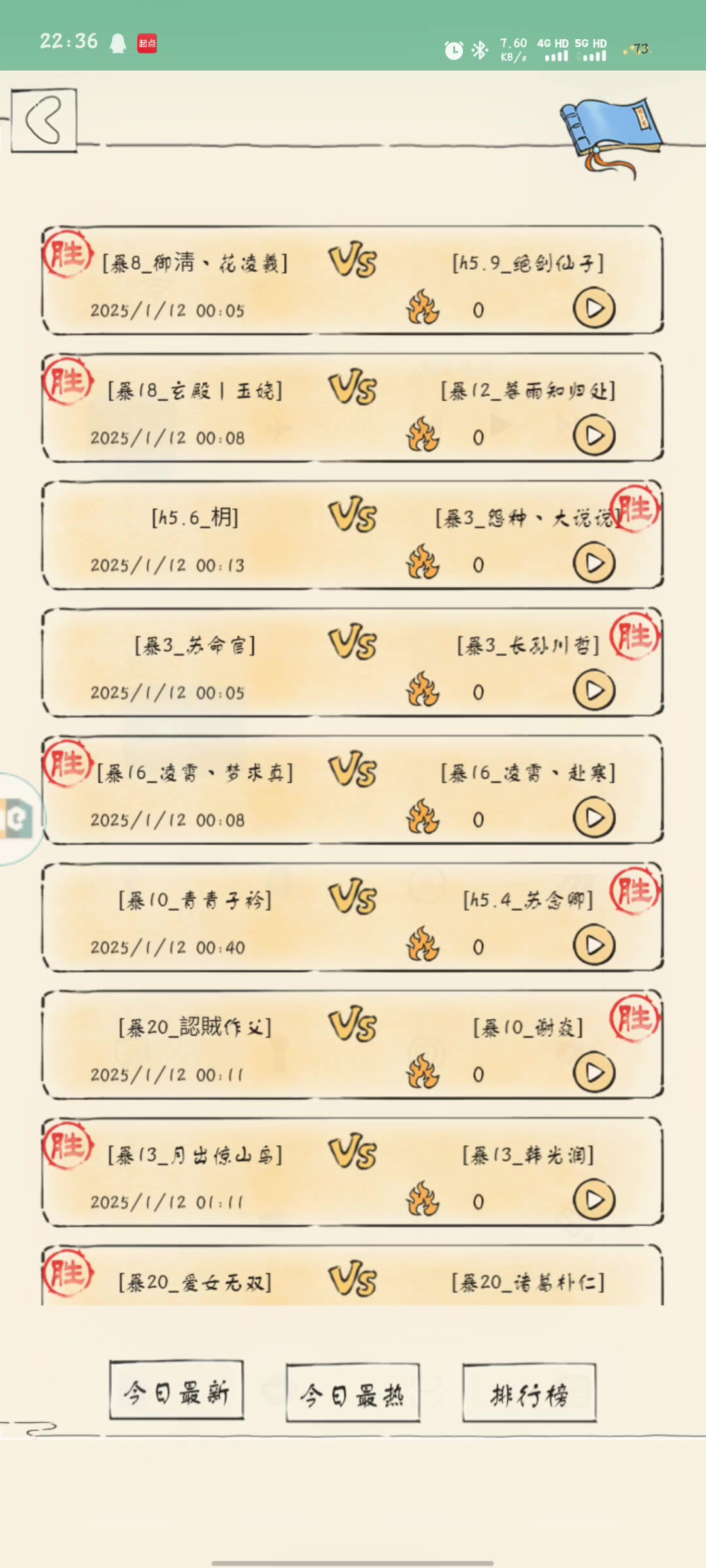This screenshot has height=1568, width=706.
Task: Switch to the 今日最热 tab
Action: pyautogui.click(x=353, y=1392)
